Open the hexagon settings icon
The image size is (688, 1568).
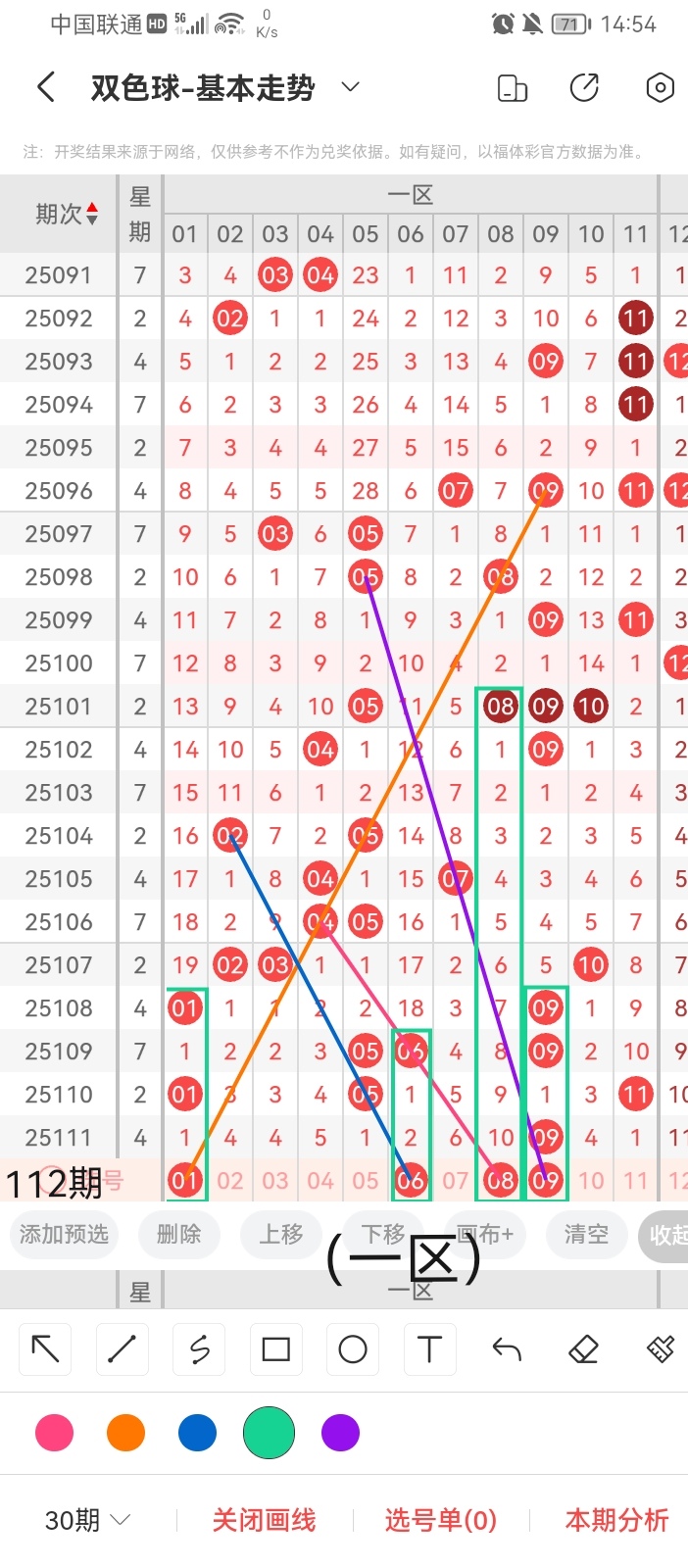[660, 87]
